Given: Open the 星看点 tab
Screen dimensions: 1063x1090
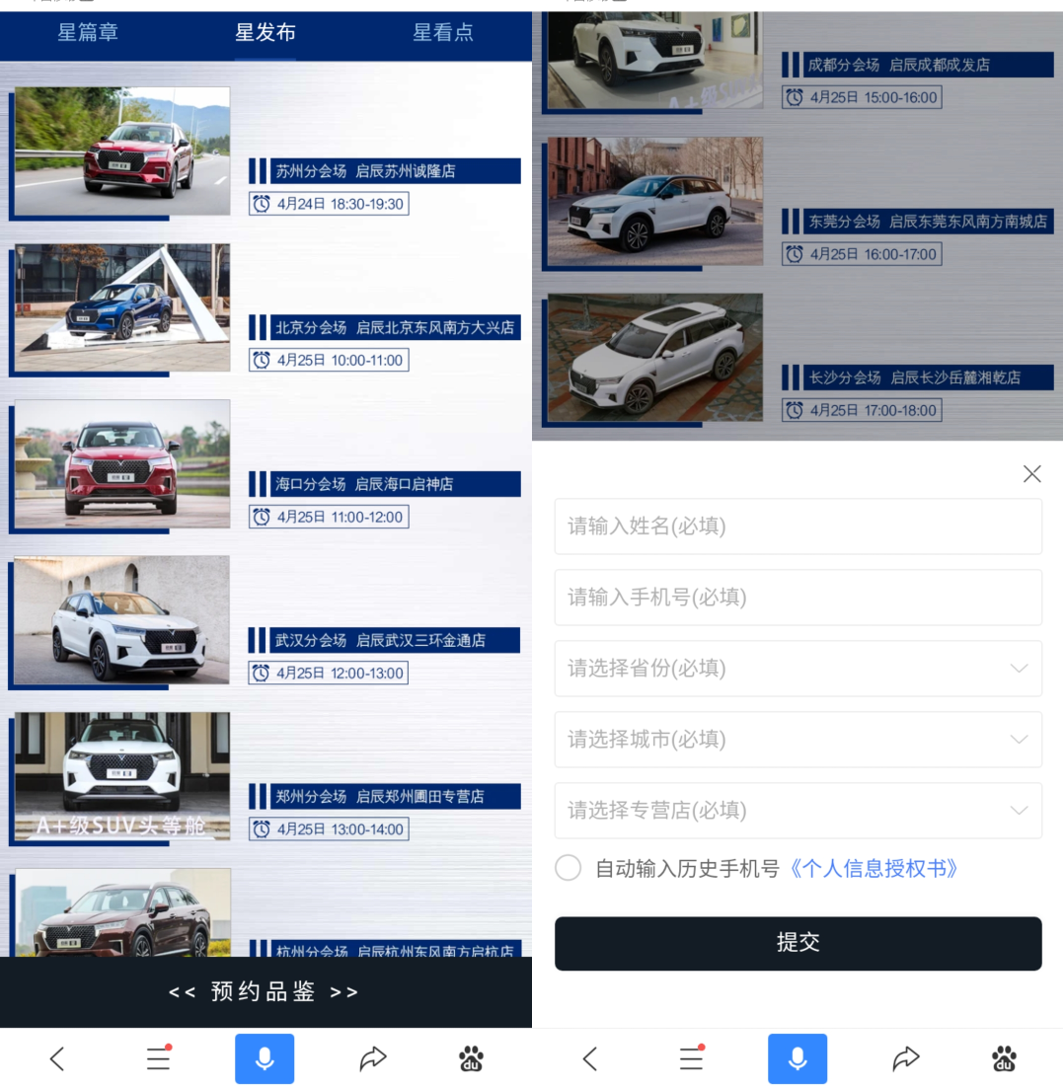Looking at the screenshot, I should (443, 33).
